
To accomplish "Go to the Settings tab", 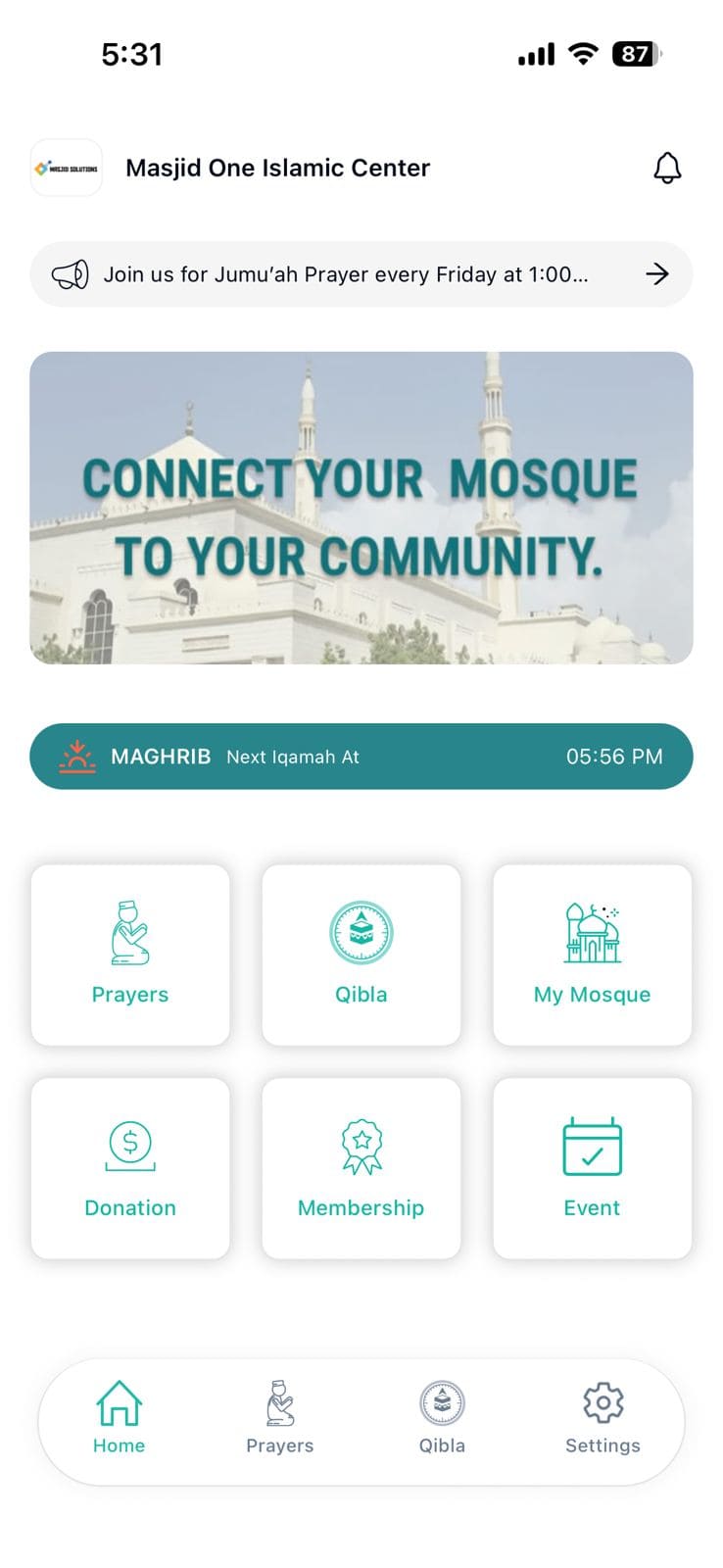I will coord(602,1417).
